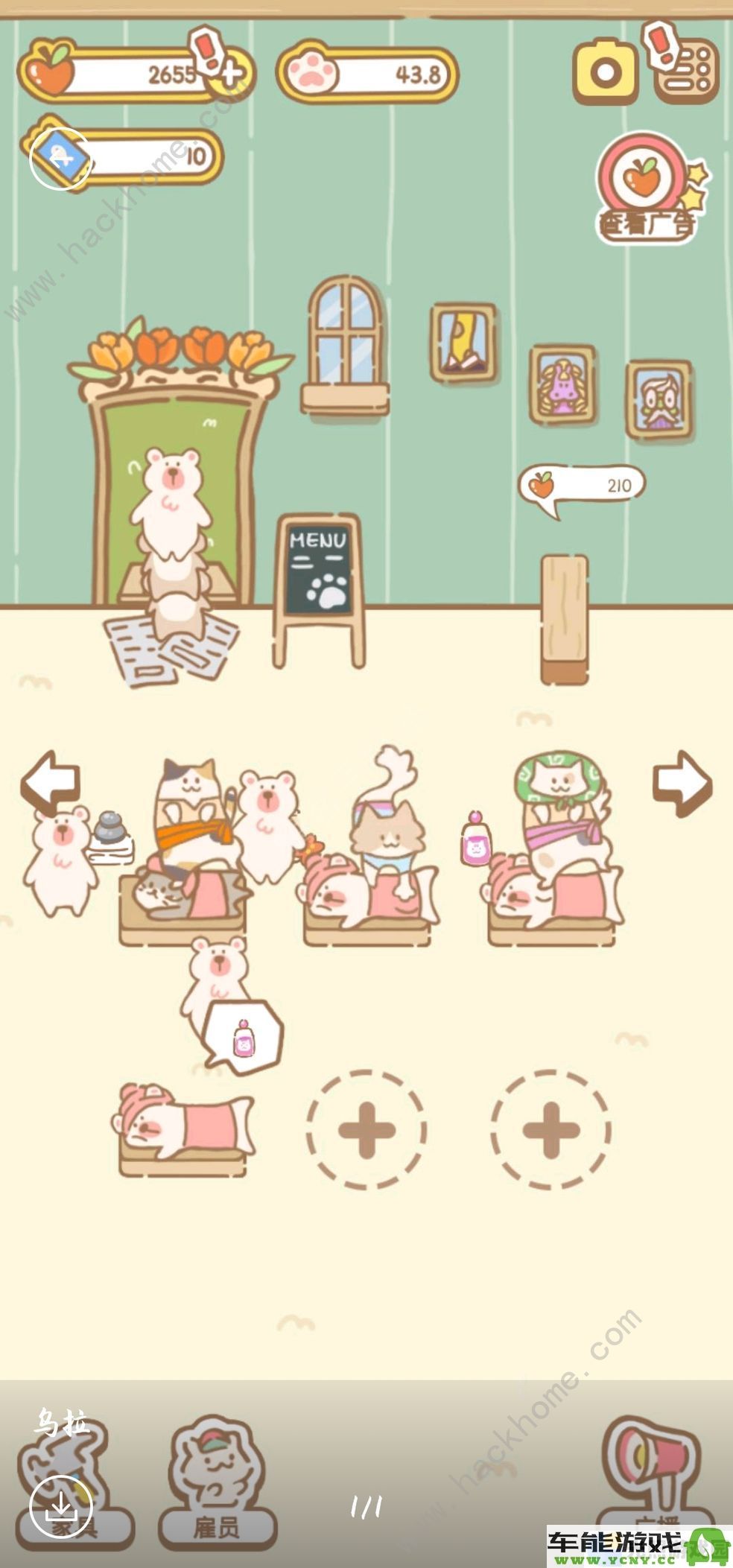Image resolution: width=733 pixels, height=1568 pixels.
Task: Open the 雇员 staff menu
Action: [217, 1482]
